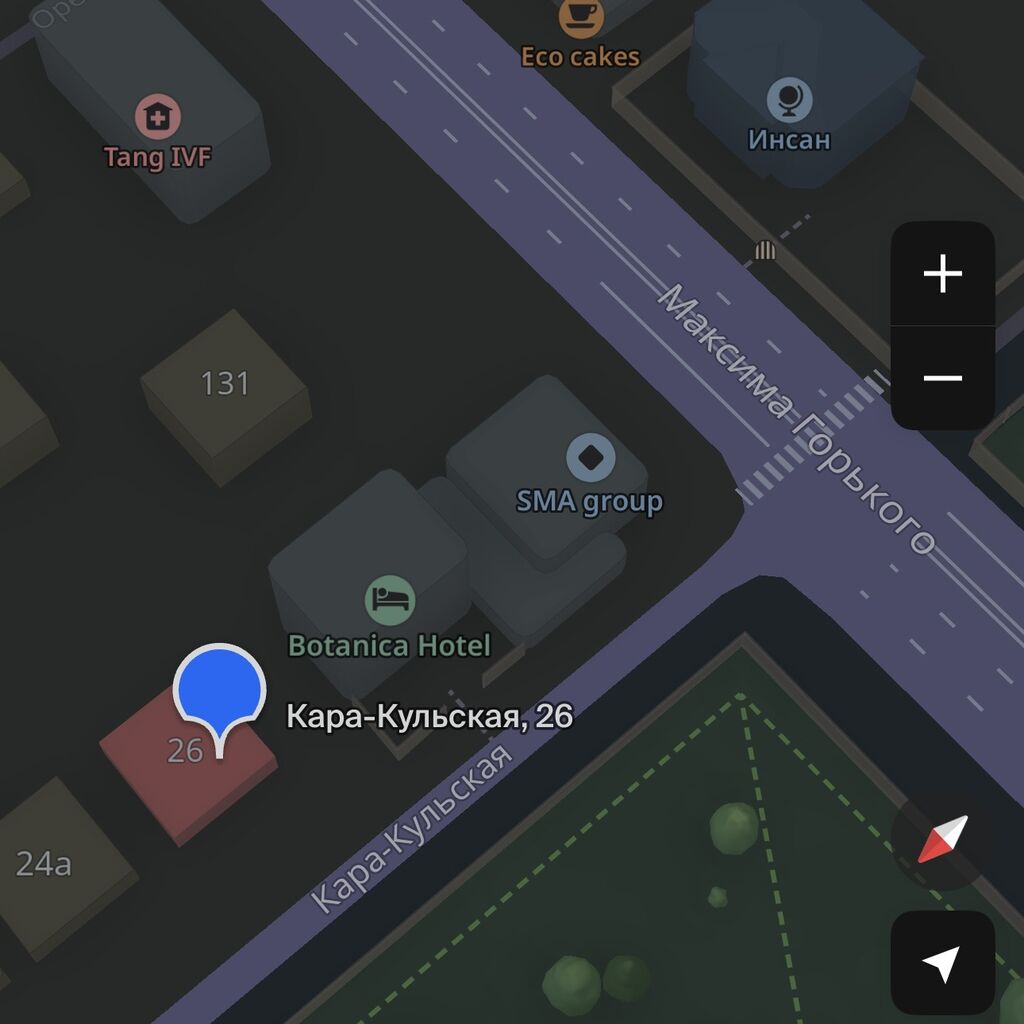
Task: Zoom out of the map
Action: (x=942, y=378)
